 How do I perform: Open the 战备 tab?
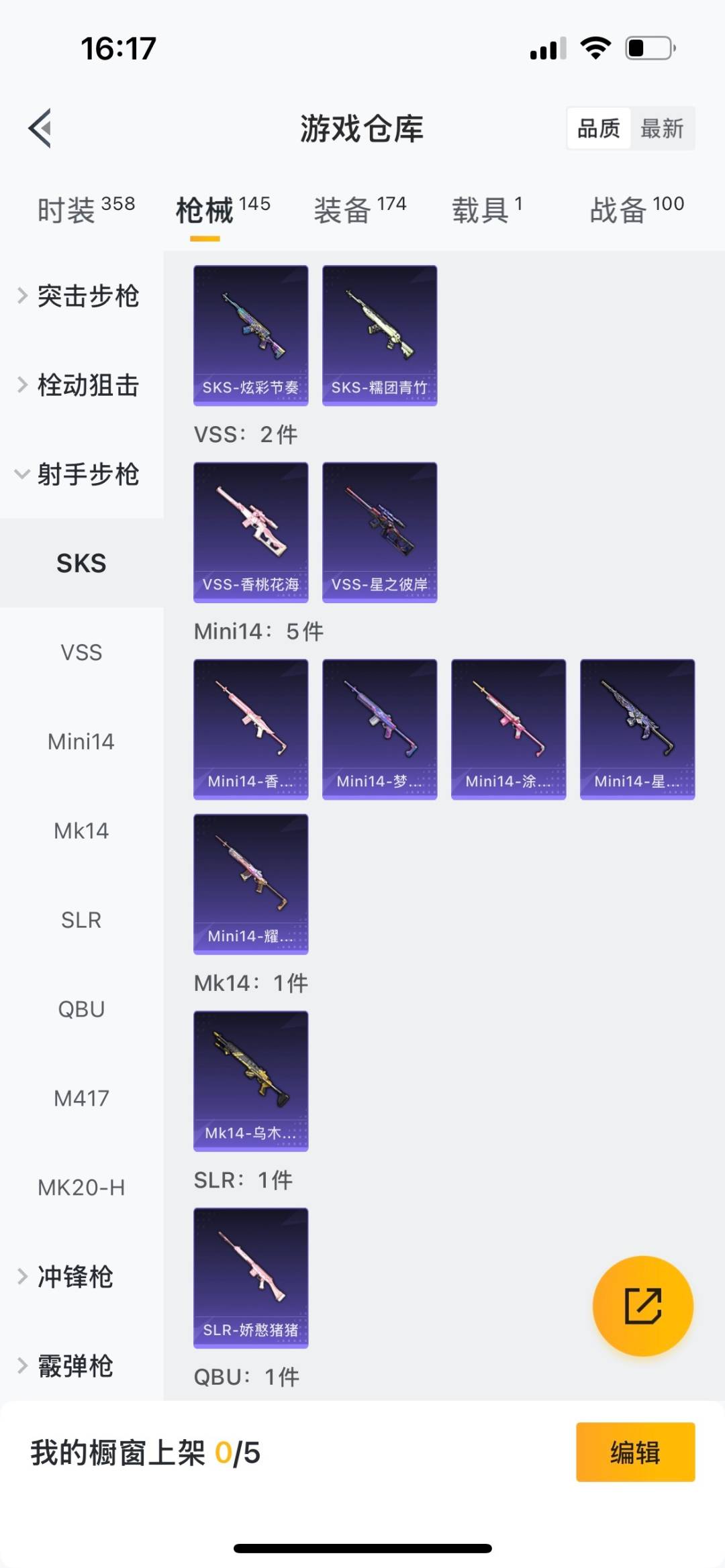pos(636,210)
